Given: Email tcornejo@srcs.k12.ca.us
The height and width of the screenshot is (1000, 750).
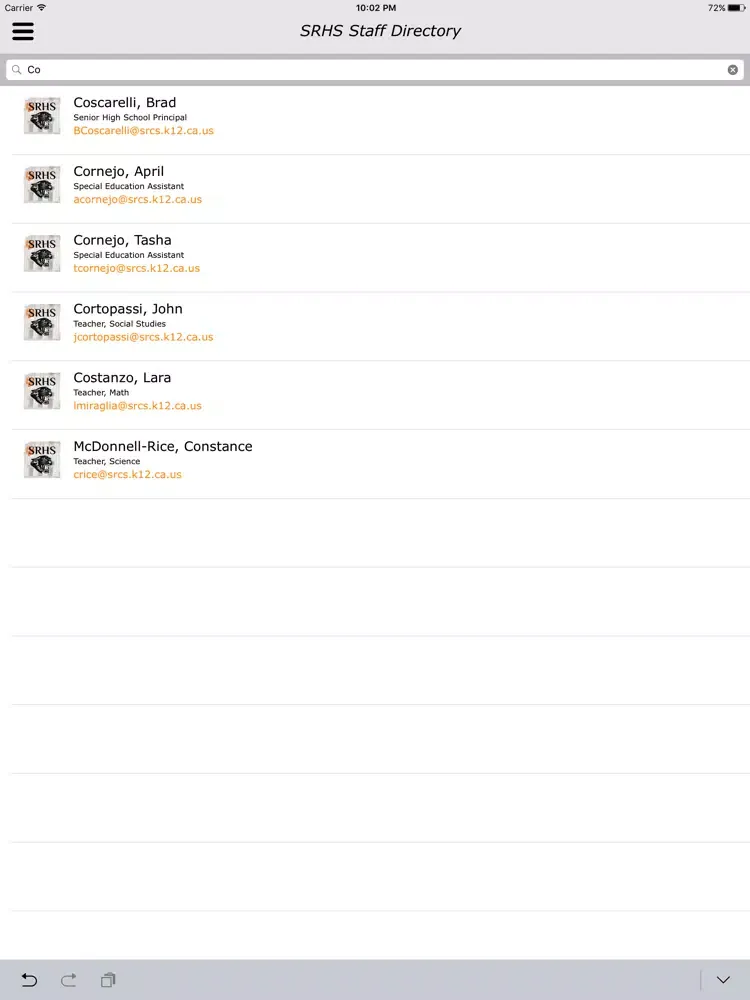Looking at the screenshot, I should [x=136, y=269].
